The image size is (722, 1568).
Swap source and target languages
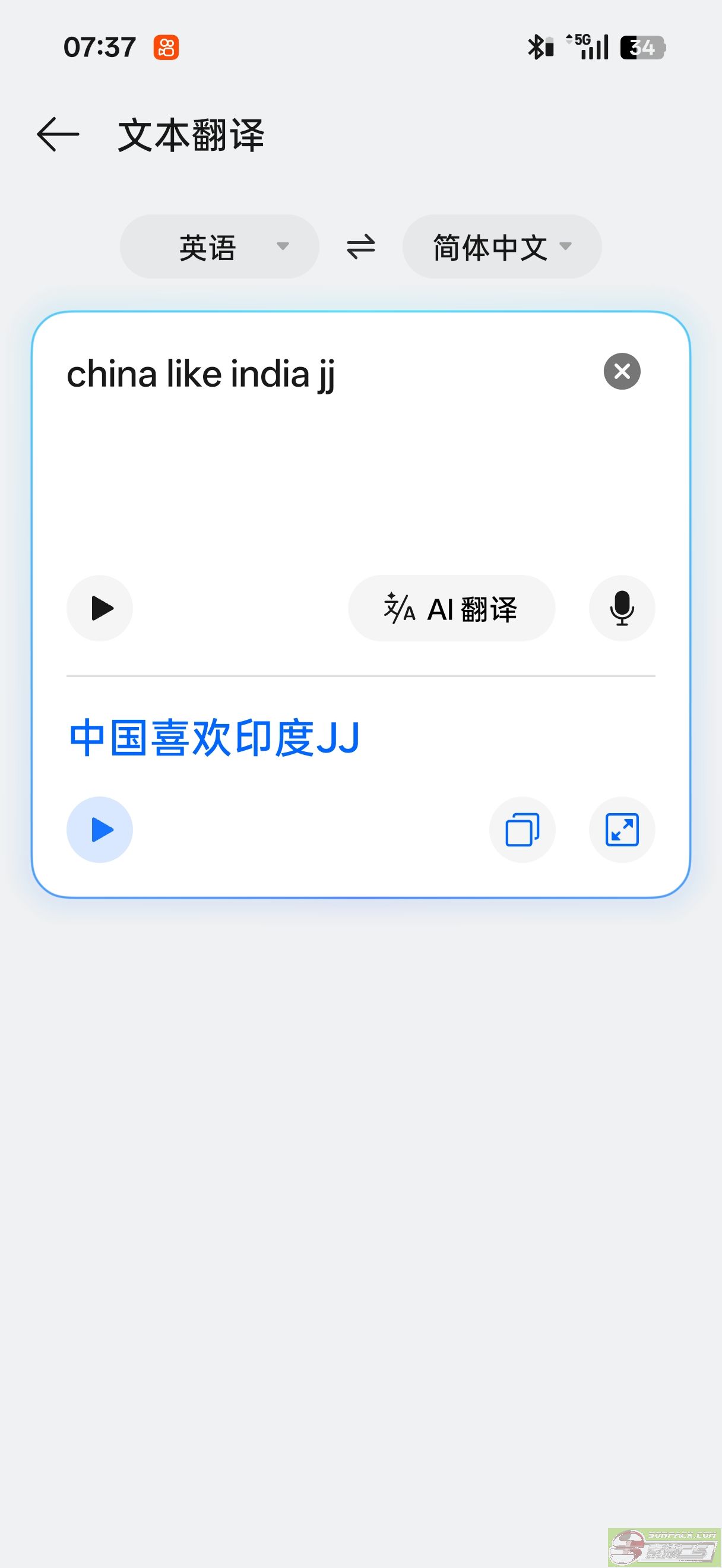[x=360, y=246]
